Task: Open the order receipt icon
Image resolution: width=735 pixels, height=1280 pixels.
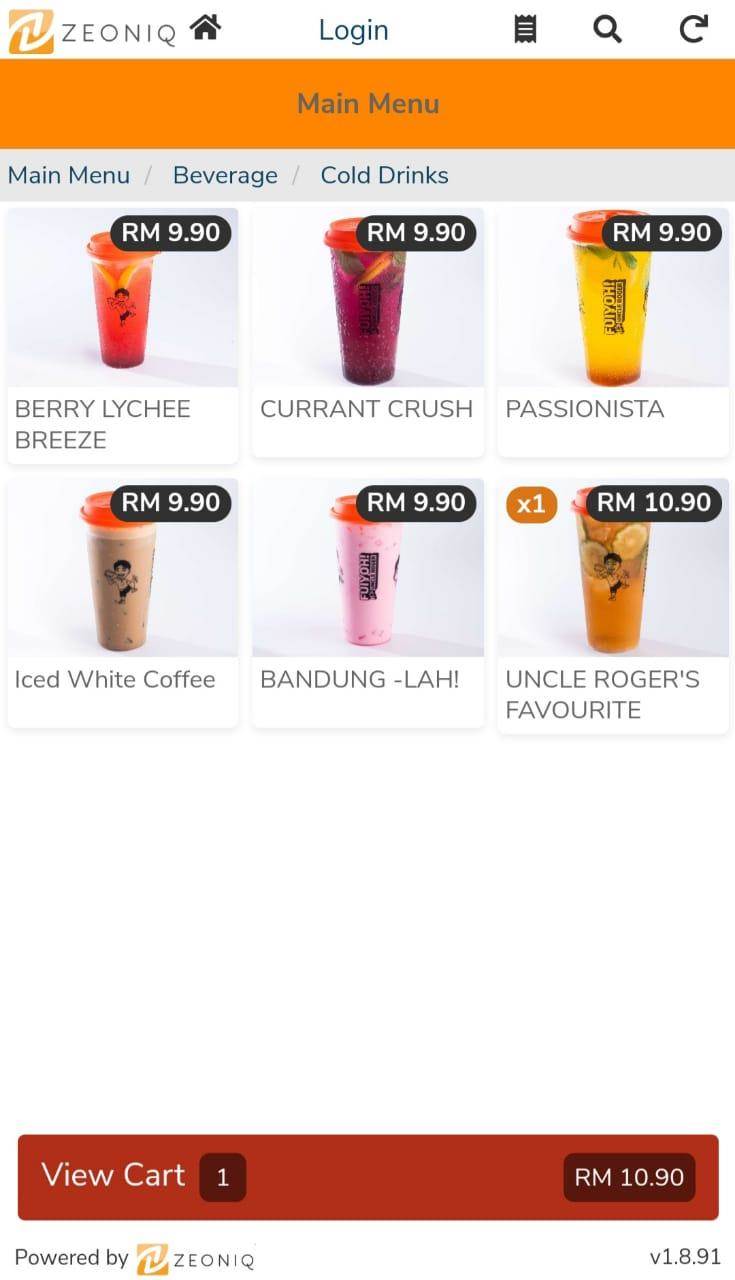Action: (525, 29)
